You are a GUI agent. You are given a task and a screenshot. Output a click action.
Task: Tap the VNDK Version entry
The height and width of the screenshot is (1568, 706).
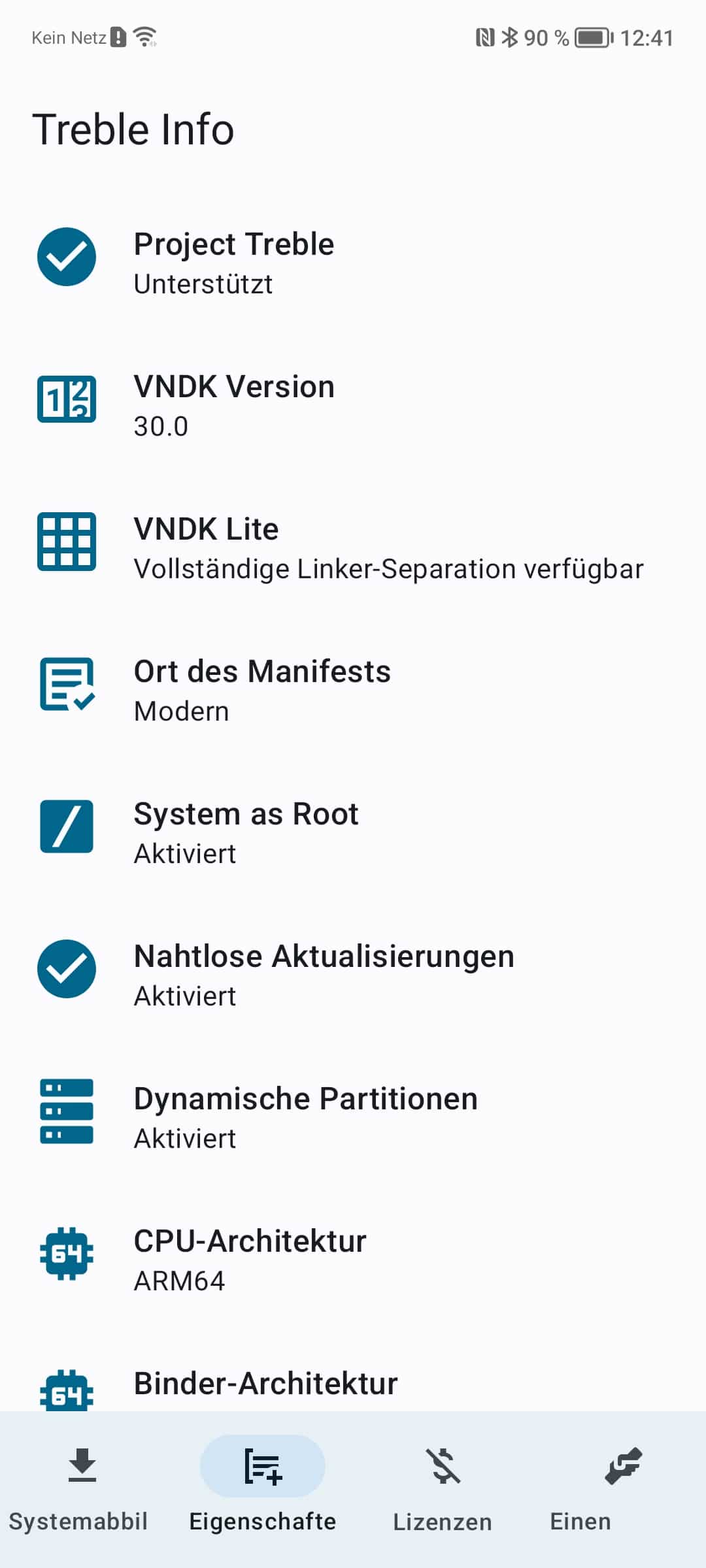353,405
